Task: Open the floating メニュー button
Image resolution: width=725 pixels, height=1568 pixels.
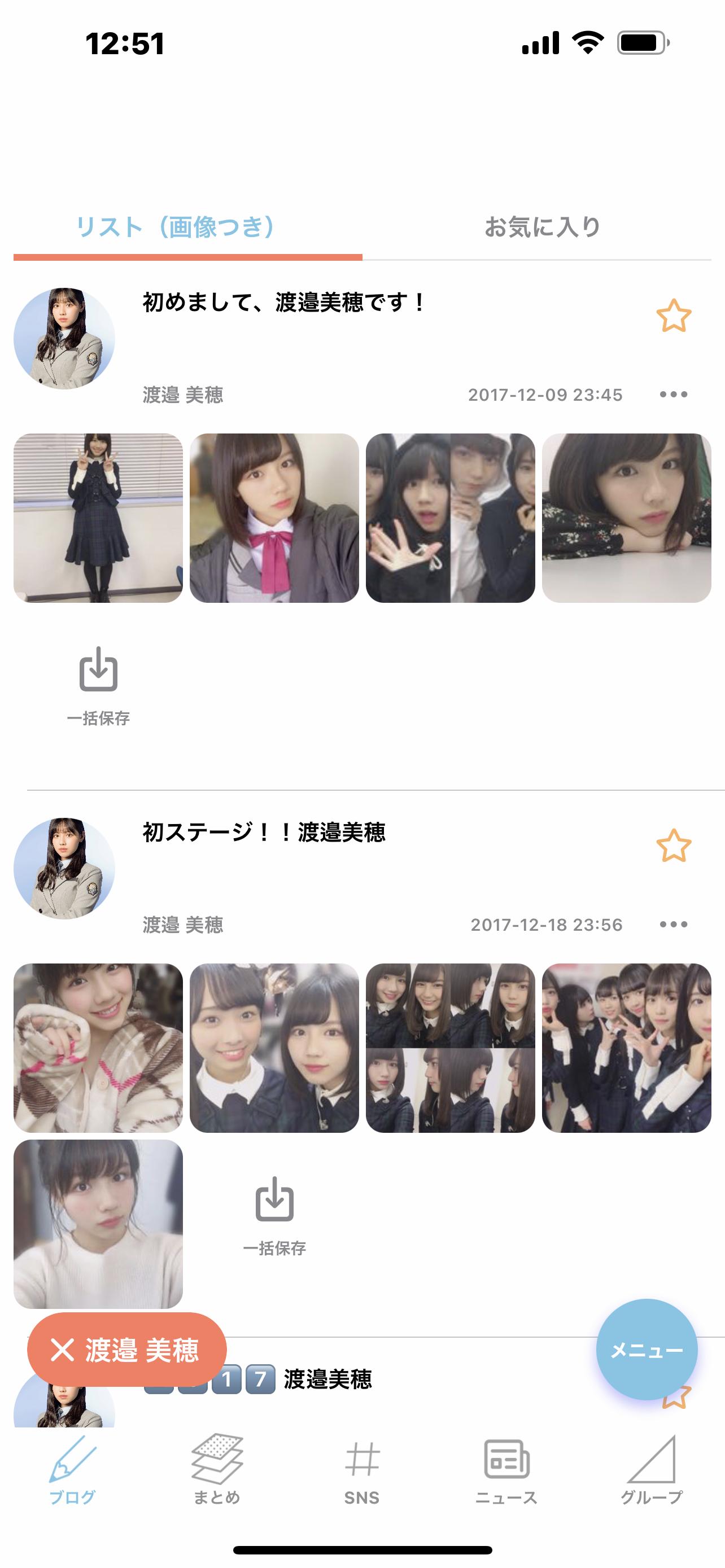Action: pos(647,1350)
